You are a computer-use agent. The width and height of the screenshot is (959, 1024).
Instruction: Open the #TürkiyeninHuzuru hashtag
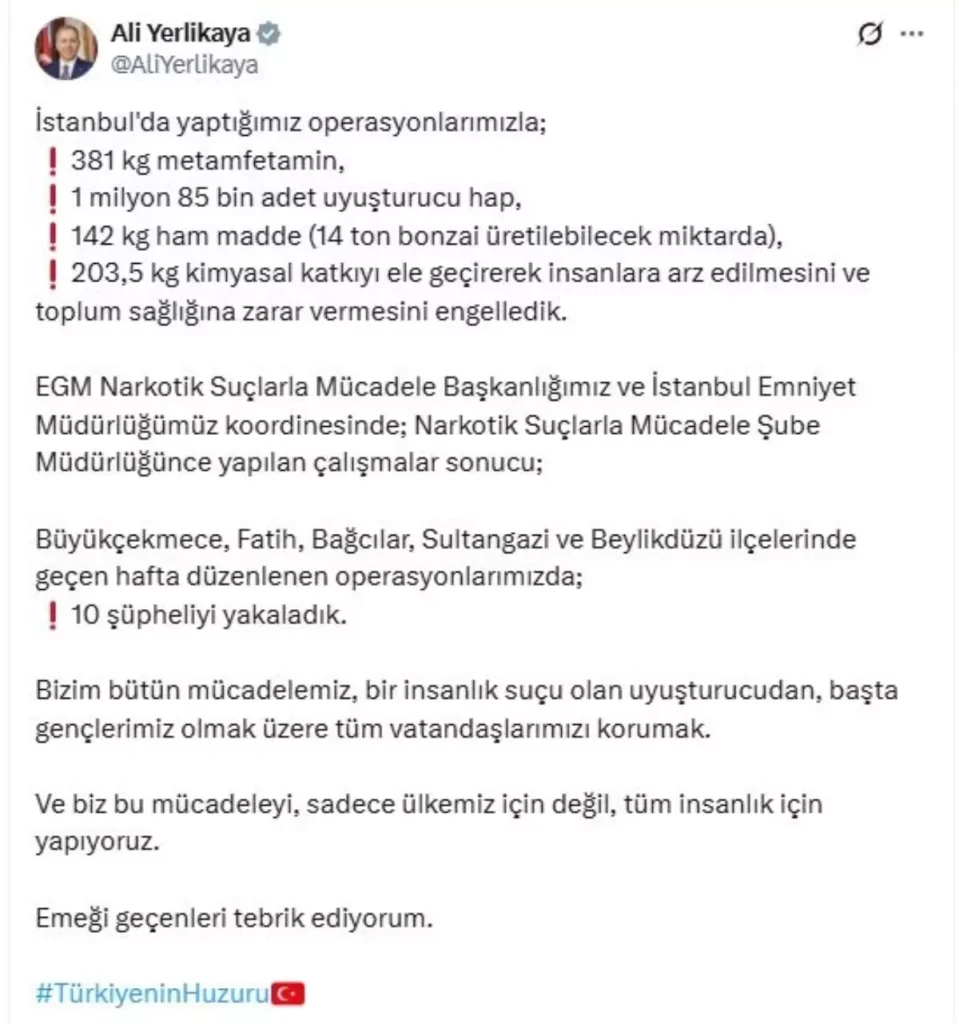click(150, 991)
